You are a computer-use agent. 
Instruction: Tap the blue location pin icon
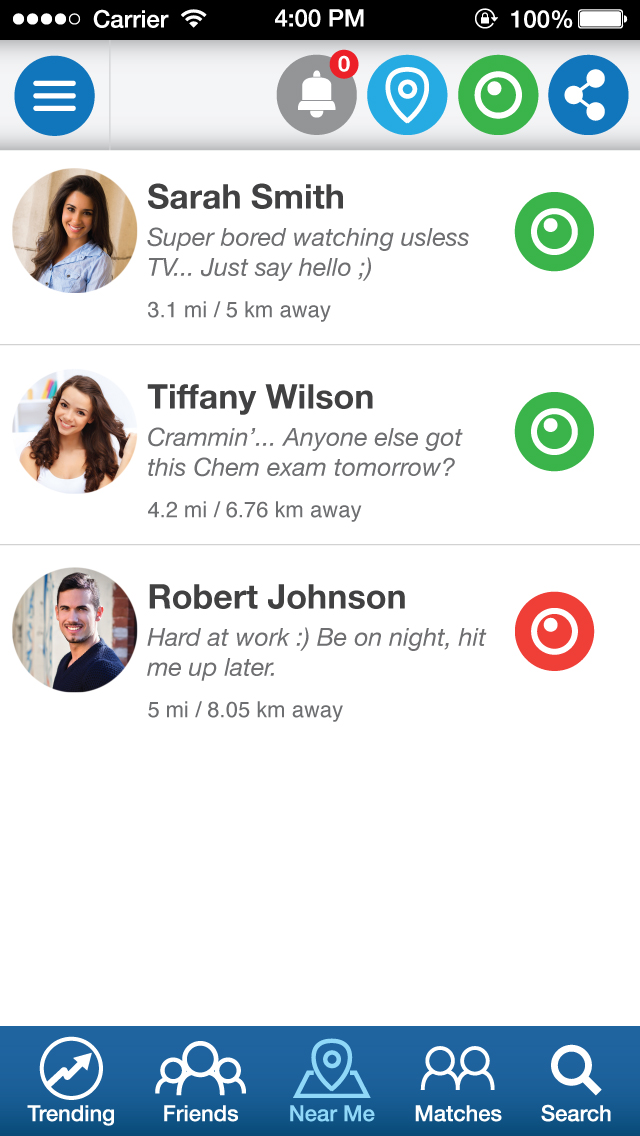(406, 96)
